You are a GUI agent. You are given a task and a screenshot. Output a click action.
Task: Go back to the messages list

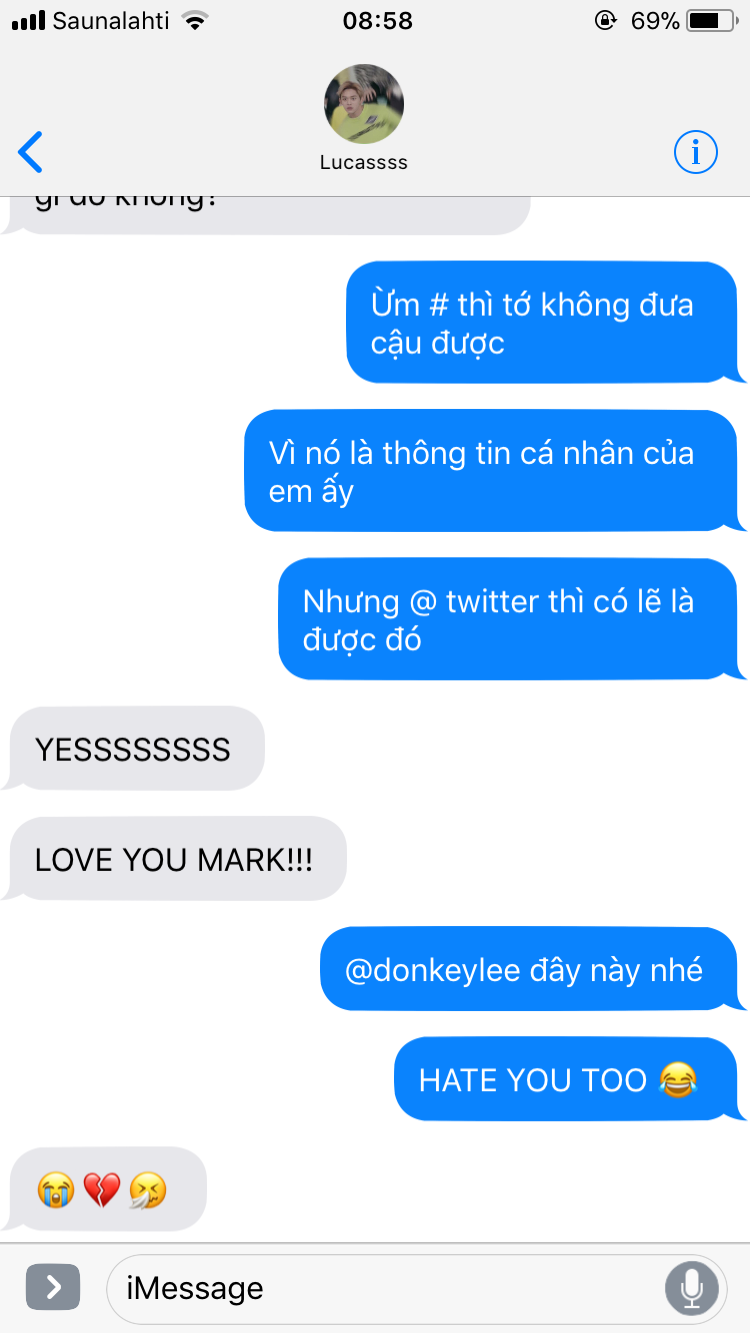click(x=32, y=152)
